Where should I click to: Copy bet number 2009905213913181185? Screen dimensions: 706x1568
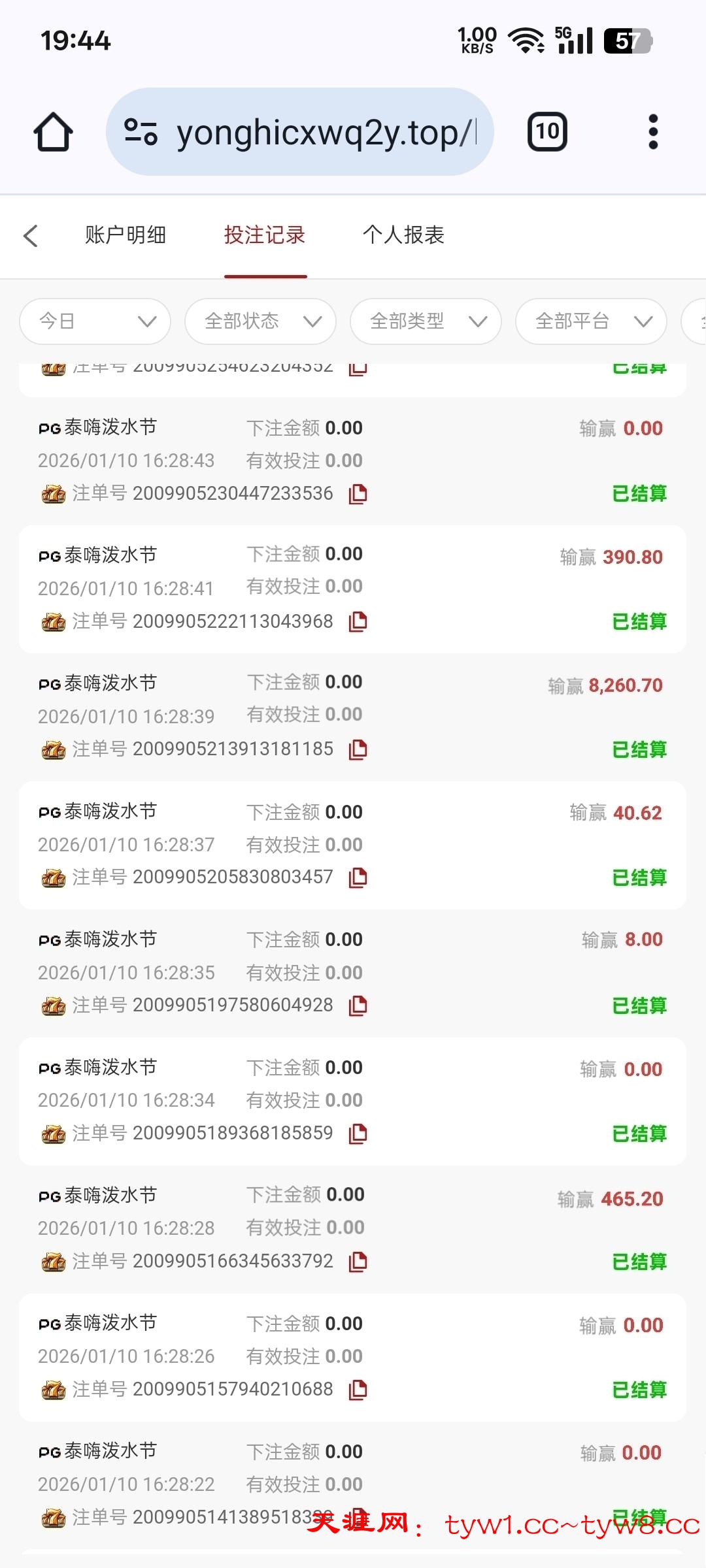click(x=358, y=750)
